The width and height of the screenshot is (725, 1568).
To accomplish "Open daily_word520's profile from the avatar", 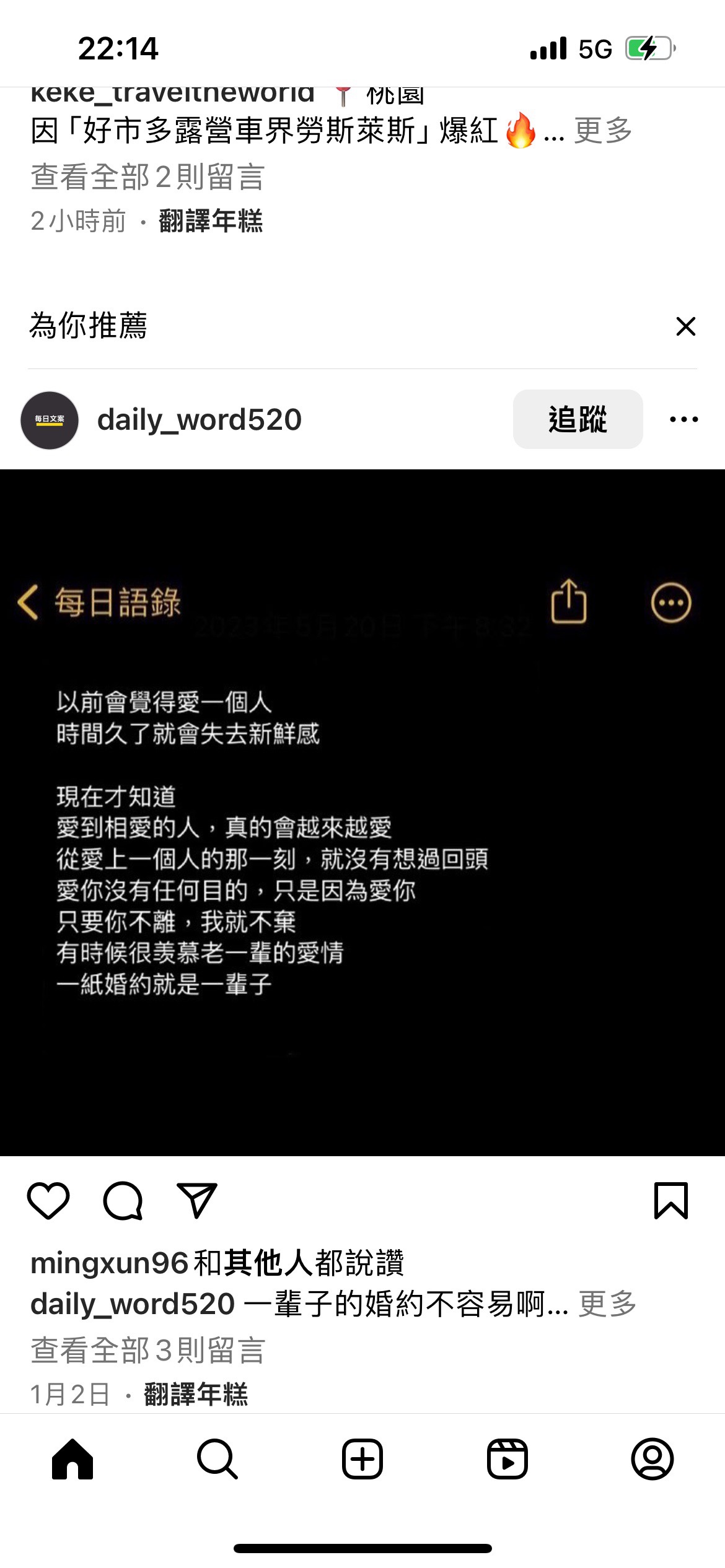I will point(50,420).
